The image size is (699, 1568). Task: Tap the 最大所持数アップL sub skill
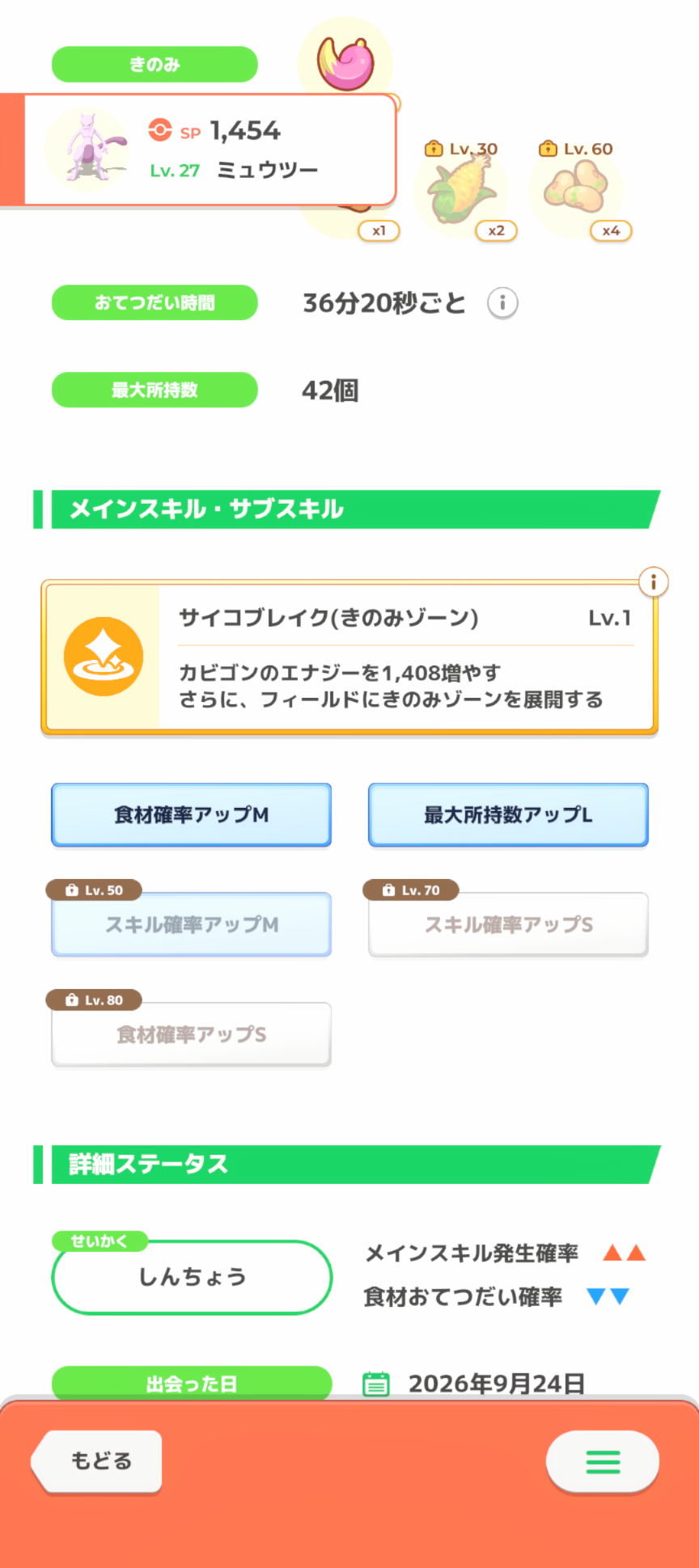click(508, 814)
